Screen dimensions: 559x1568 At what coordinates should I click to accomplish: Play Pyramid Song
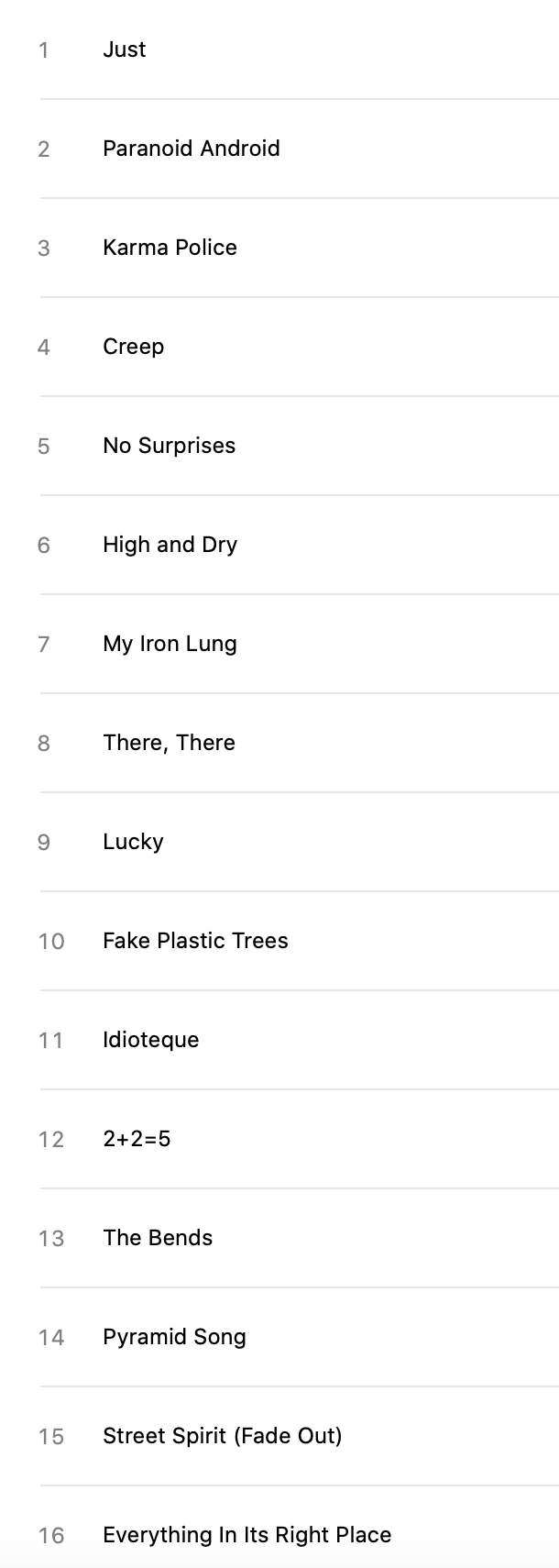click(x=174, y=1337)
